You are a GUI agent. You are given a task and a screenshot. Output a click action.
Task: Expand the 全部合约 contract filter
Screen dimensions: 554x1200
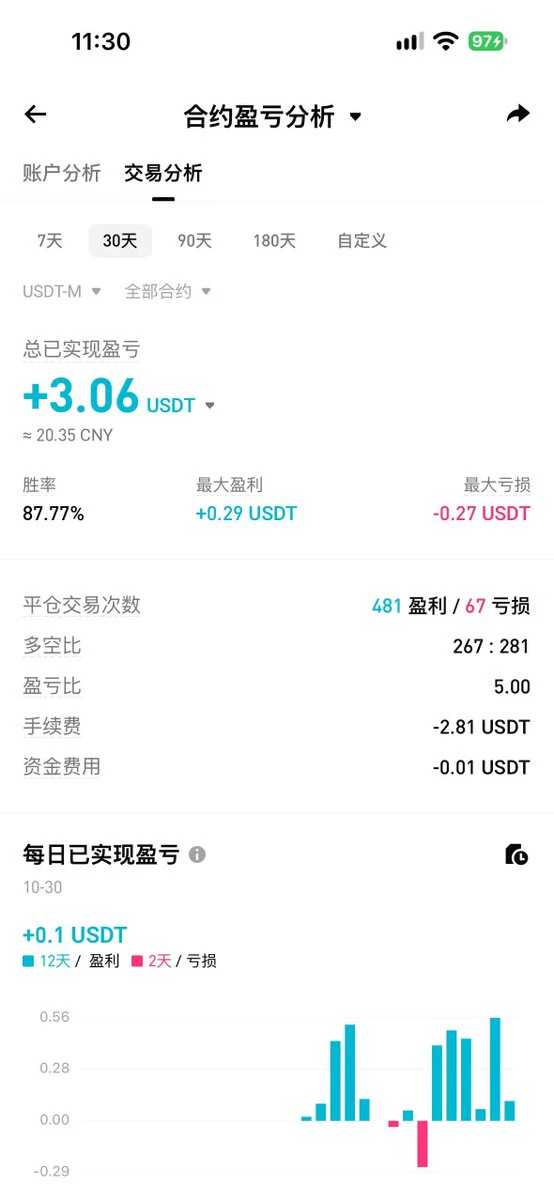pos(167,291)
